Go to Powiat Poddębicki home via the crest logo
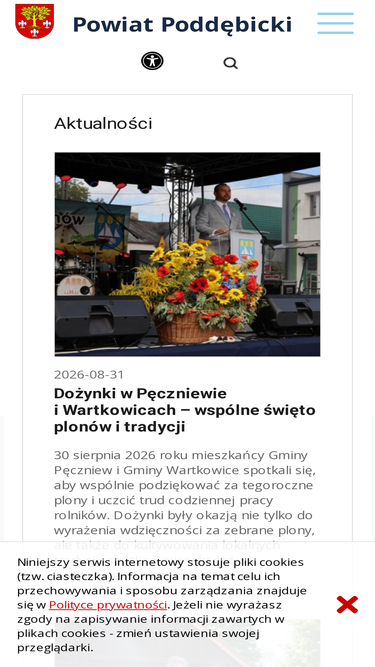This screenshot has height=667, width=375. pyautogui.click(x=34, y=21)
